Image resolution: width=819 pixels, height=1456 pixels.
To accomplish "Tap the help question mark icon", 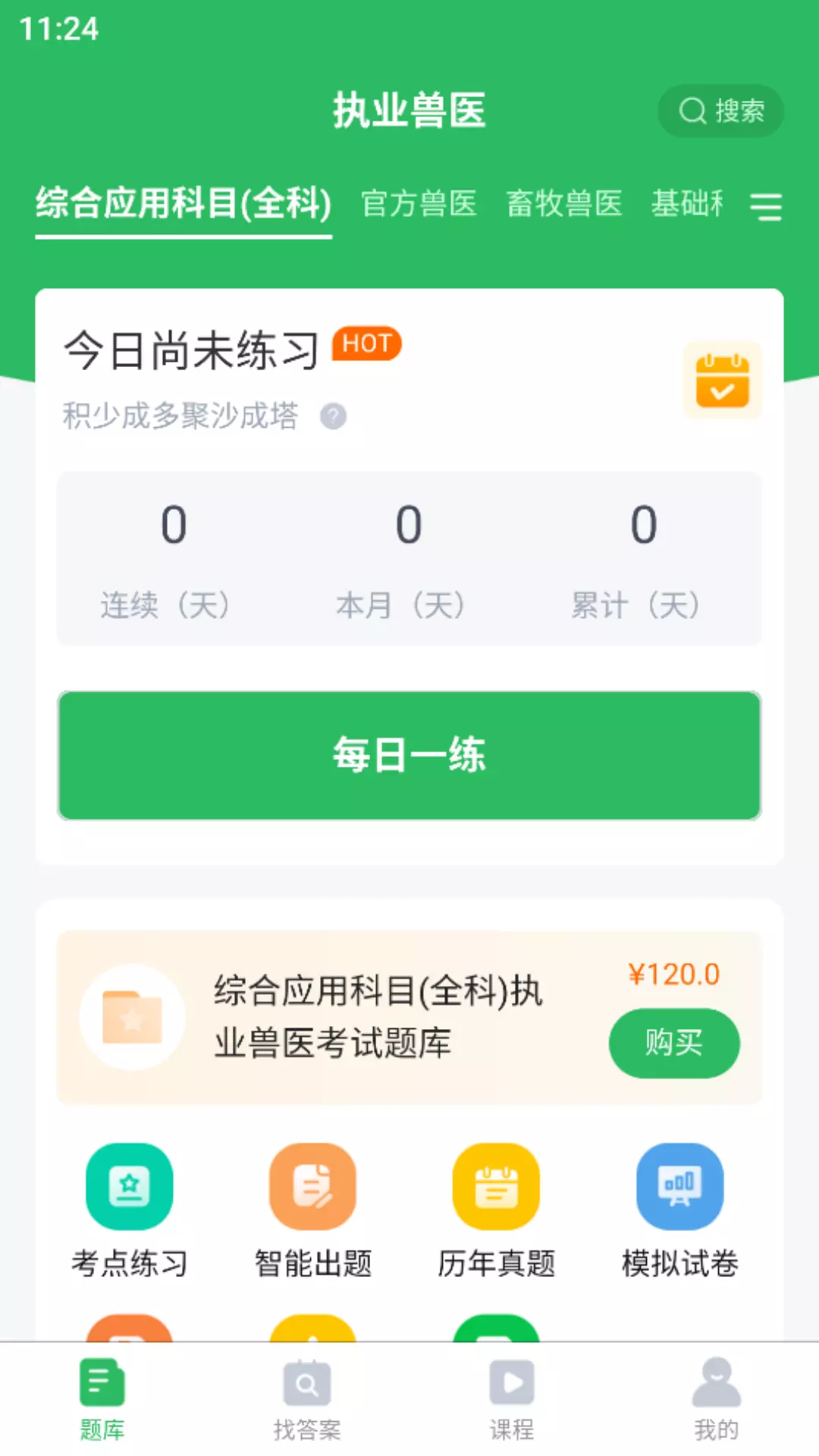I will pyautogui.click(x=333, y=416).
